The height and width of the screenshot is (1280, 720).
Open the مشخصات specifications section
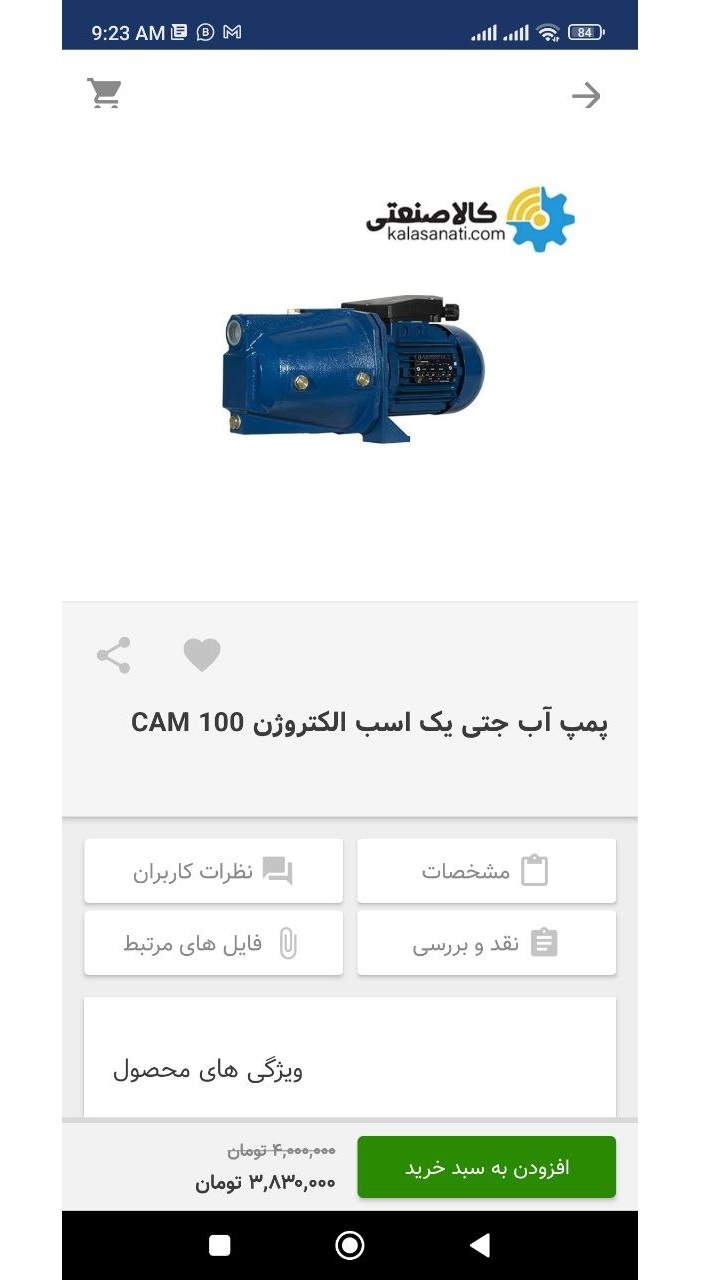tap(486, 871)
